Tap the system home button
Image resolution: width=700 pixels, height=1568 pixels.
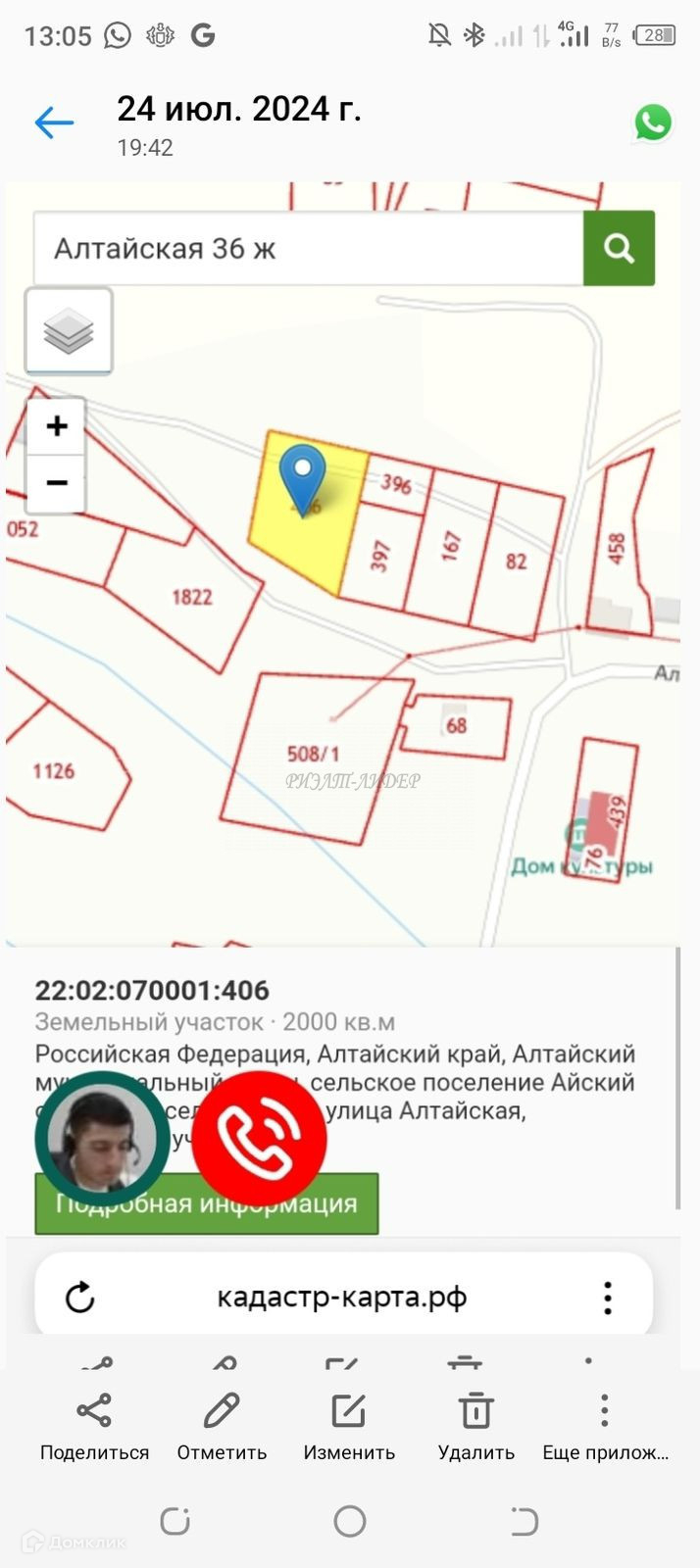pos(350,1521)
